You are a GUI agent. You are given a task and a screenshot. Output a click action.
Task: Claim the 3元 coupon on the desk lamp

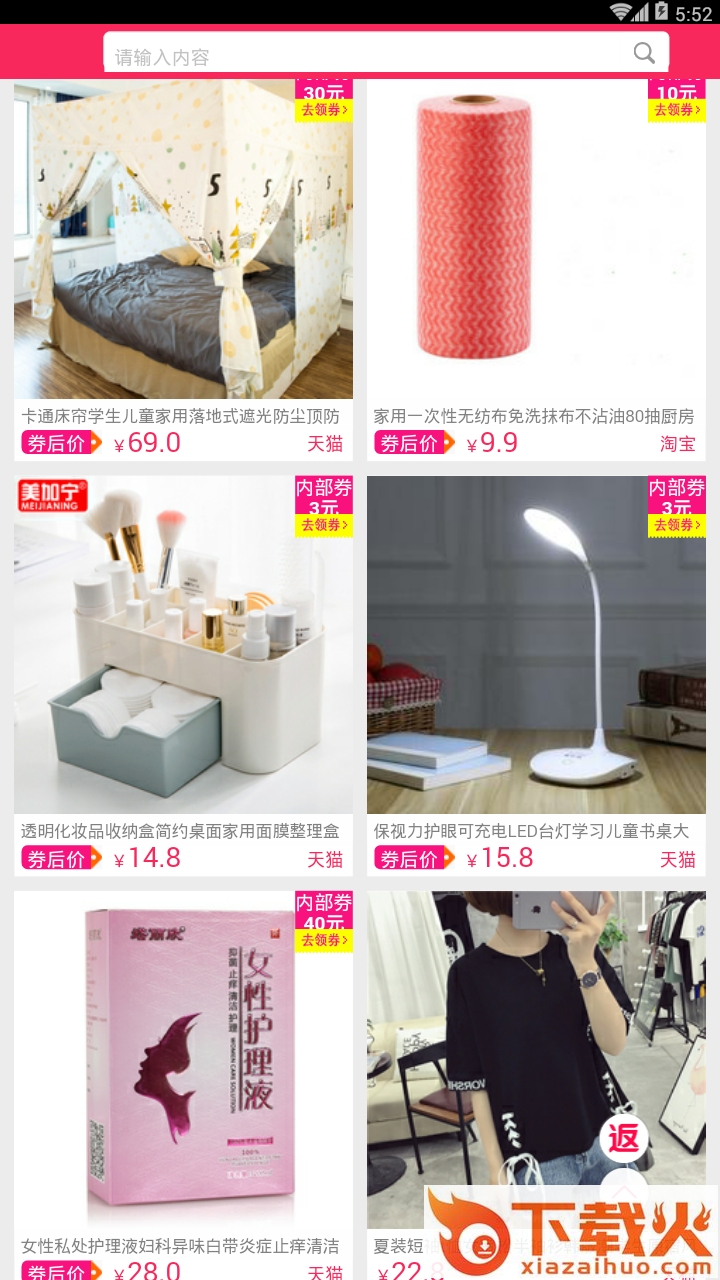677,525
